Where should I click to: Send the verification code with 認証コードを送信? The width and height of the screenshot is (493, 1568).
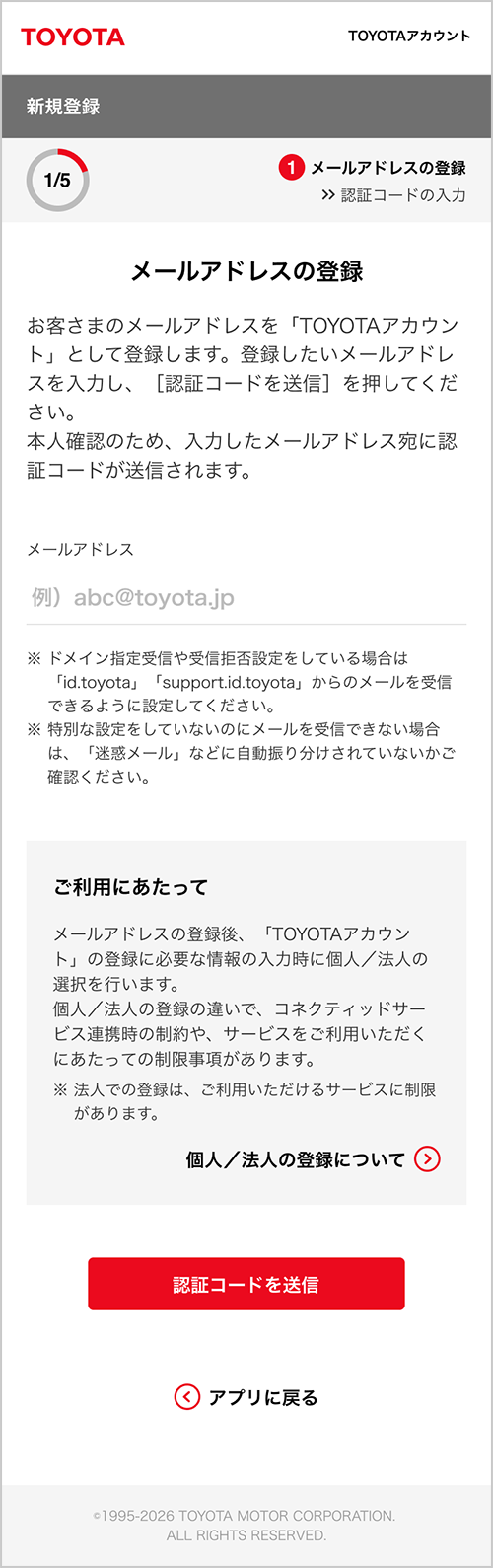[x=246, y=1284]
